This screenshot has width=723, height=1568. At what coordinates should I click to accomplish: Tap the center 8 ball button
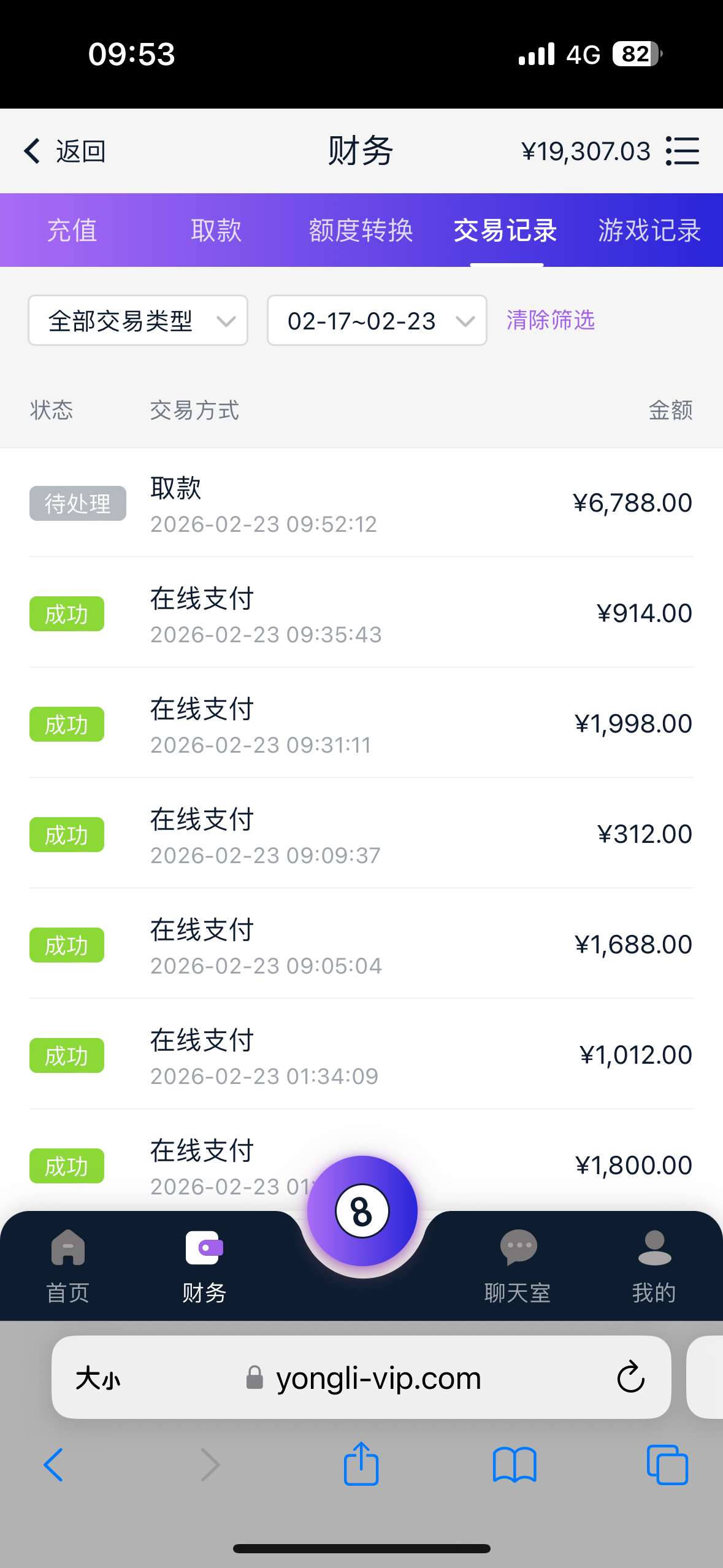coord(362,1211)
